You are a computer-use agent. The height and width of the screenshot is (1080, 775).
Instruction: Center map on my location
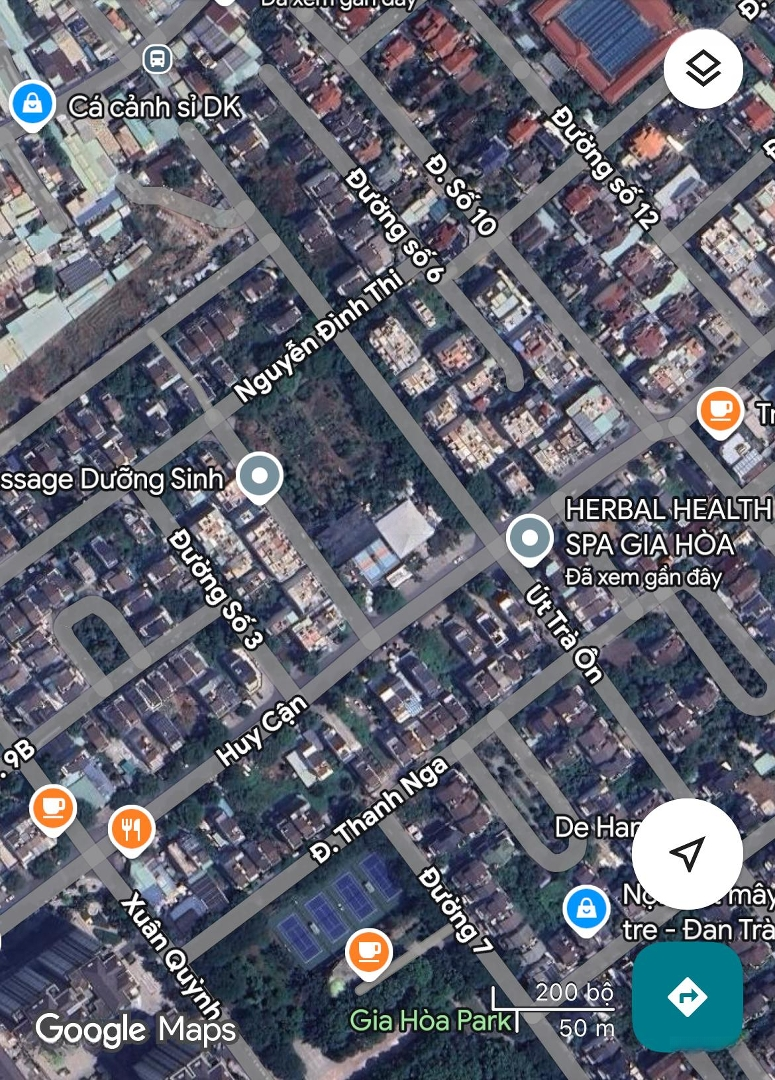click(686, 853)
